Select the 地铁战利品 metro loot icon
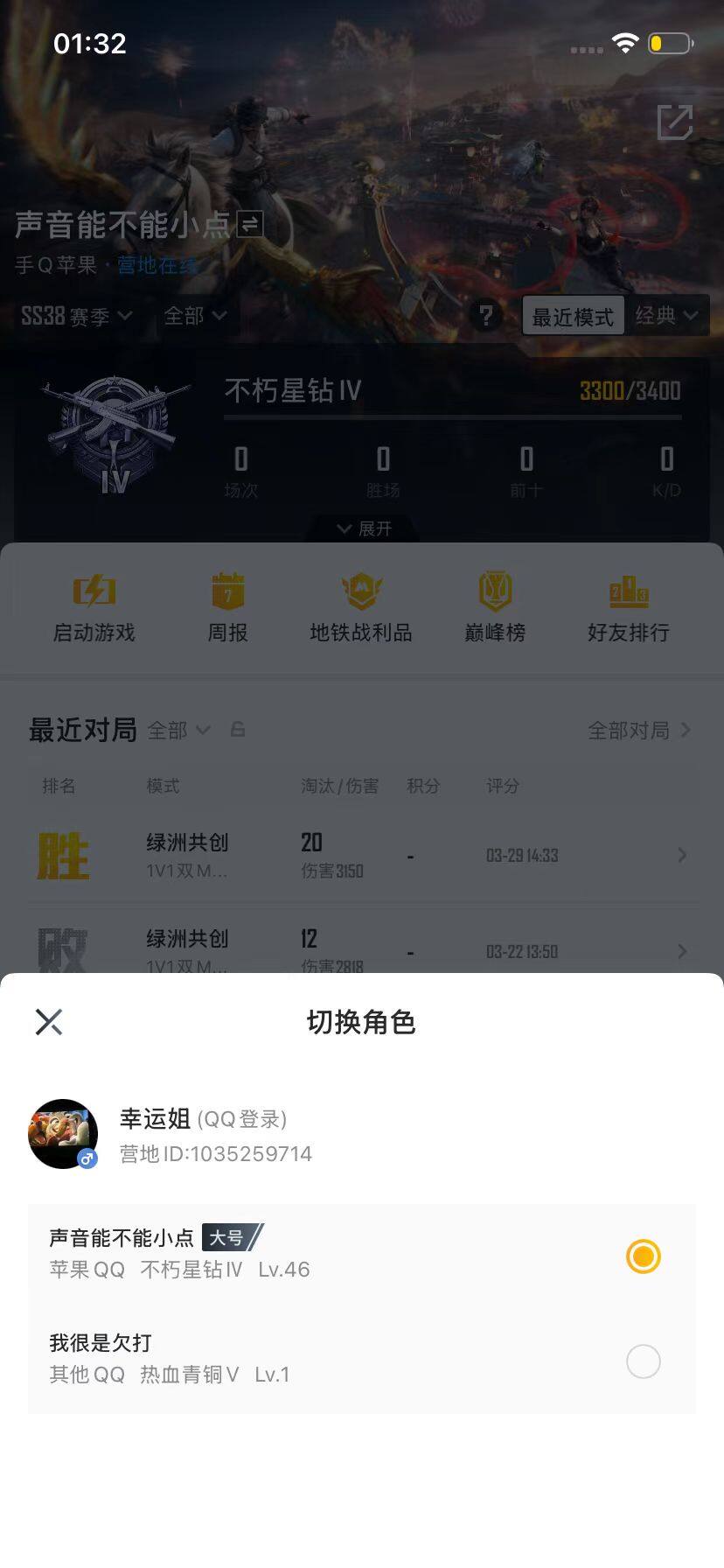This screenshot has height=1568, width=724. (362, 605)
